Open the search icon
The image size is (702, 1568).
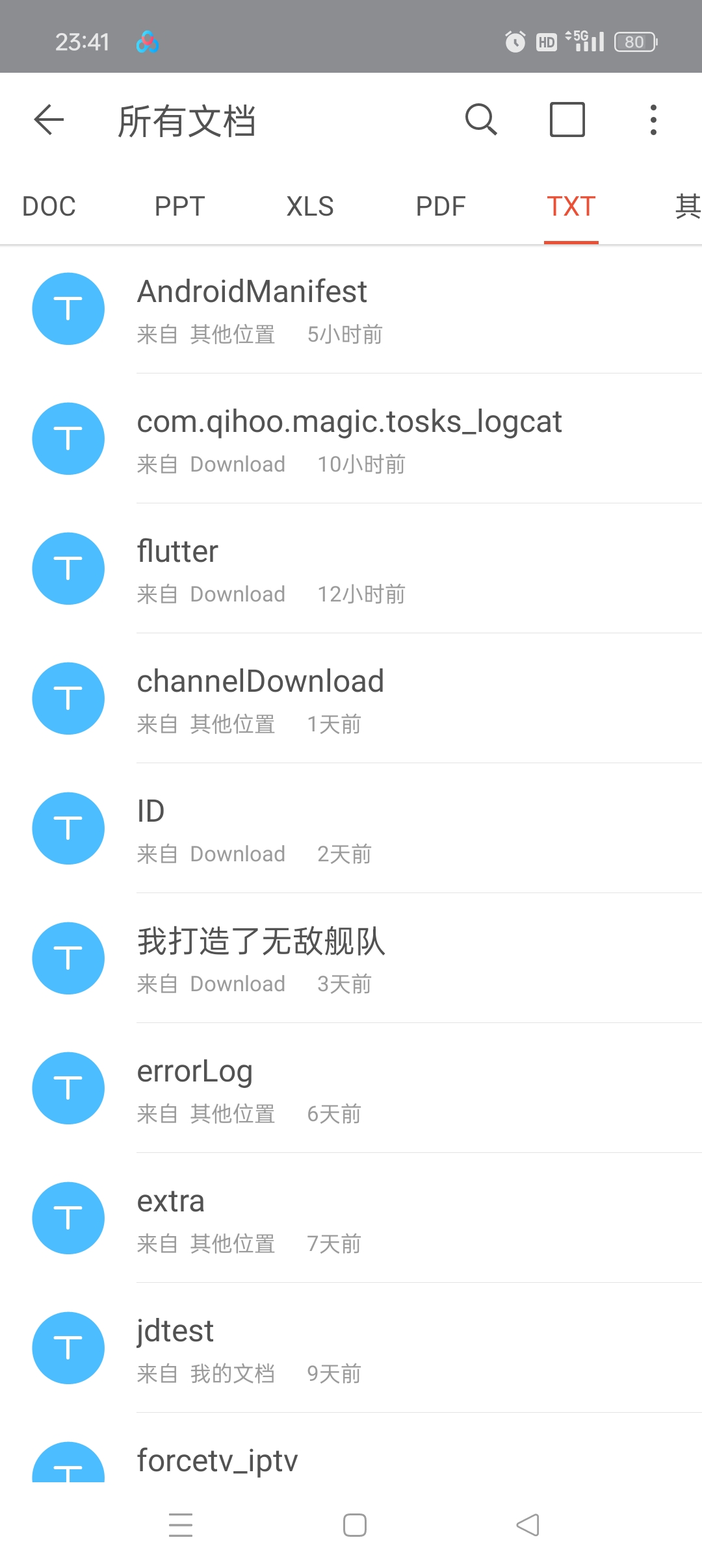[481, 120]
